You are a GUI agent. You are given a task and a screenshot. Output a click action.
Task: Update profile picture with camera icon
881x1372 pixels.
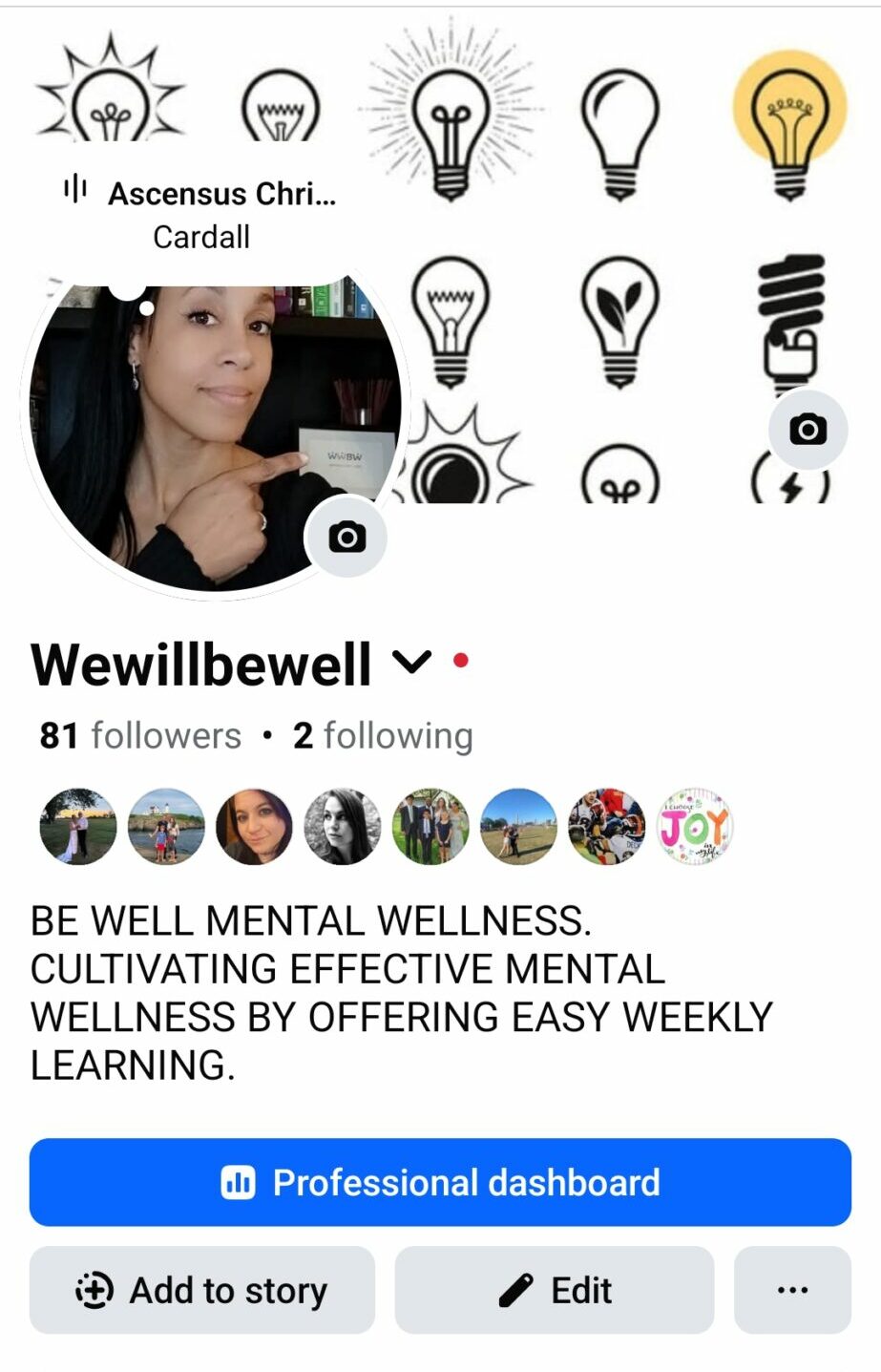(346, 537)
